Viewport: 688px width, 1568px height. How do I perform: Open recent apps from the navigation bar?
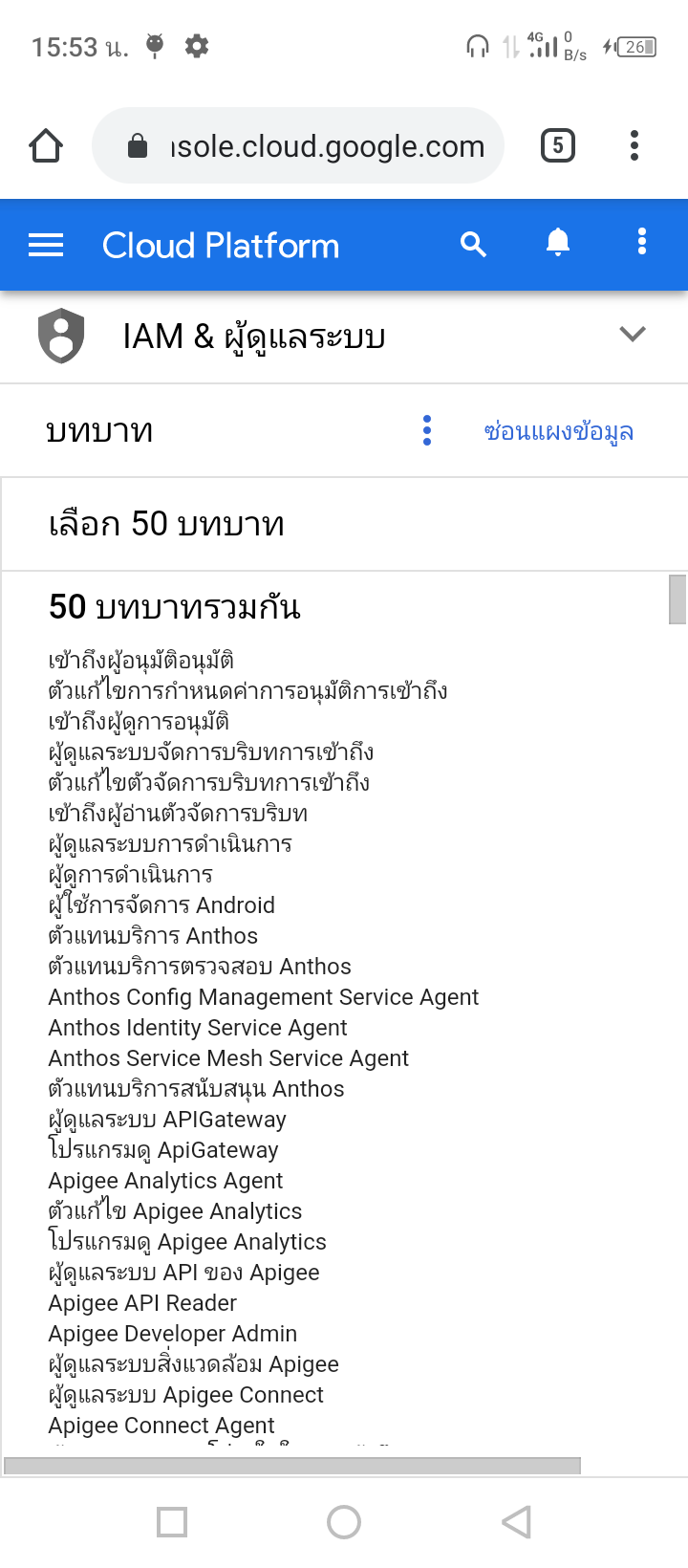tap(172, 1522)
